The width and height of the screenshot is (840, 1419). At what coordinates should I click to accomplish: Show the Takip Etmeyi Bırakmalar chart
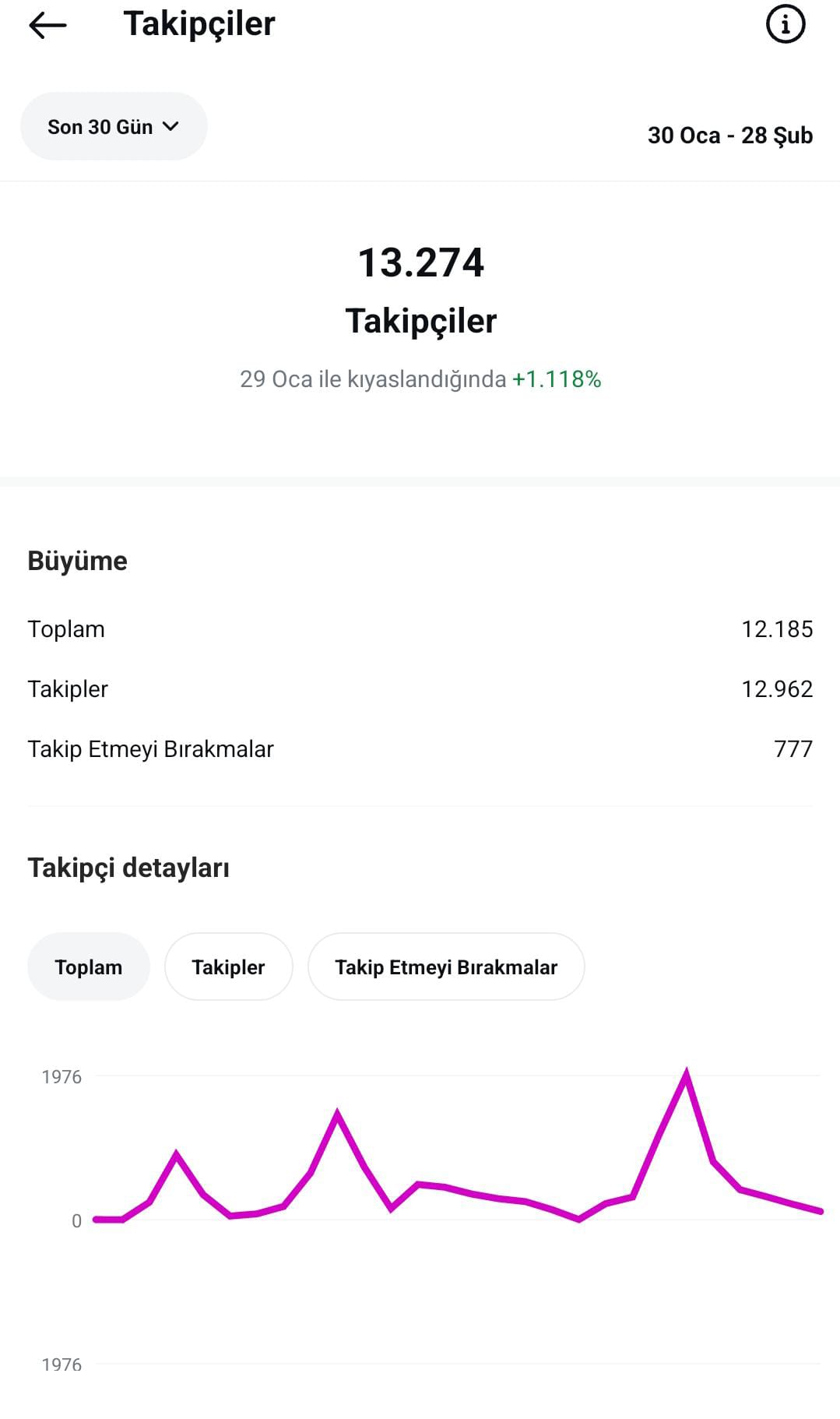[446, 967]
